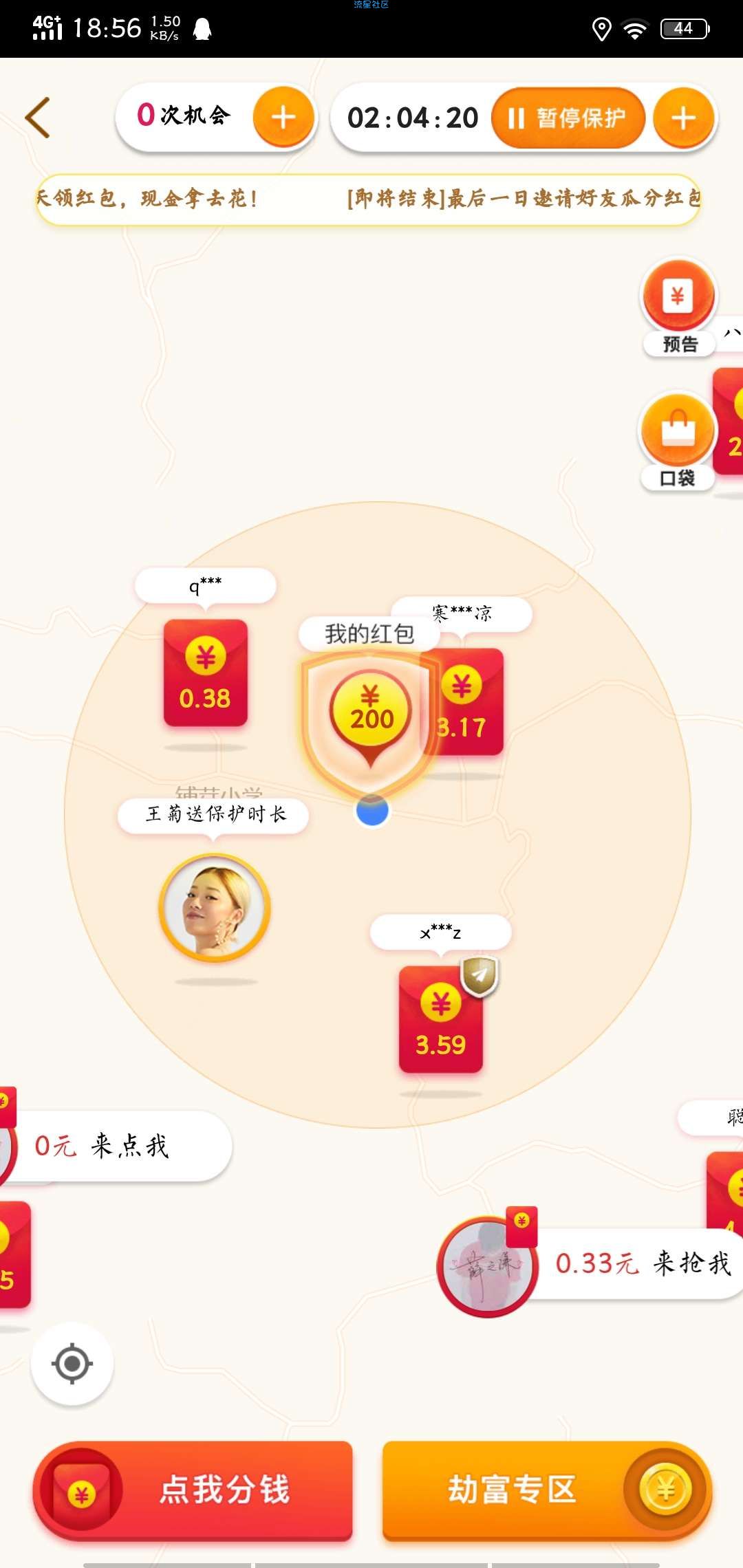The image size is (743, 1568).
Task: Tap the 暂停保护 pause protection button
Action: pos(568,118)
